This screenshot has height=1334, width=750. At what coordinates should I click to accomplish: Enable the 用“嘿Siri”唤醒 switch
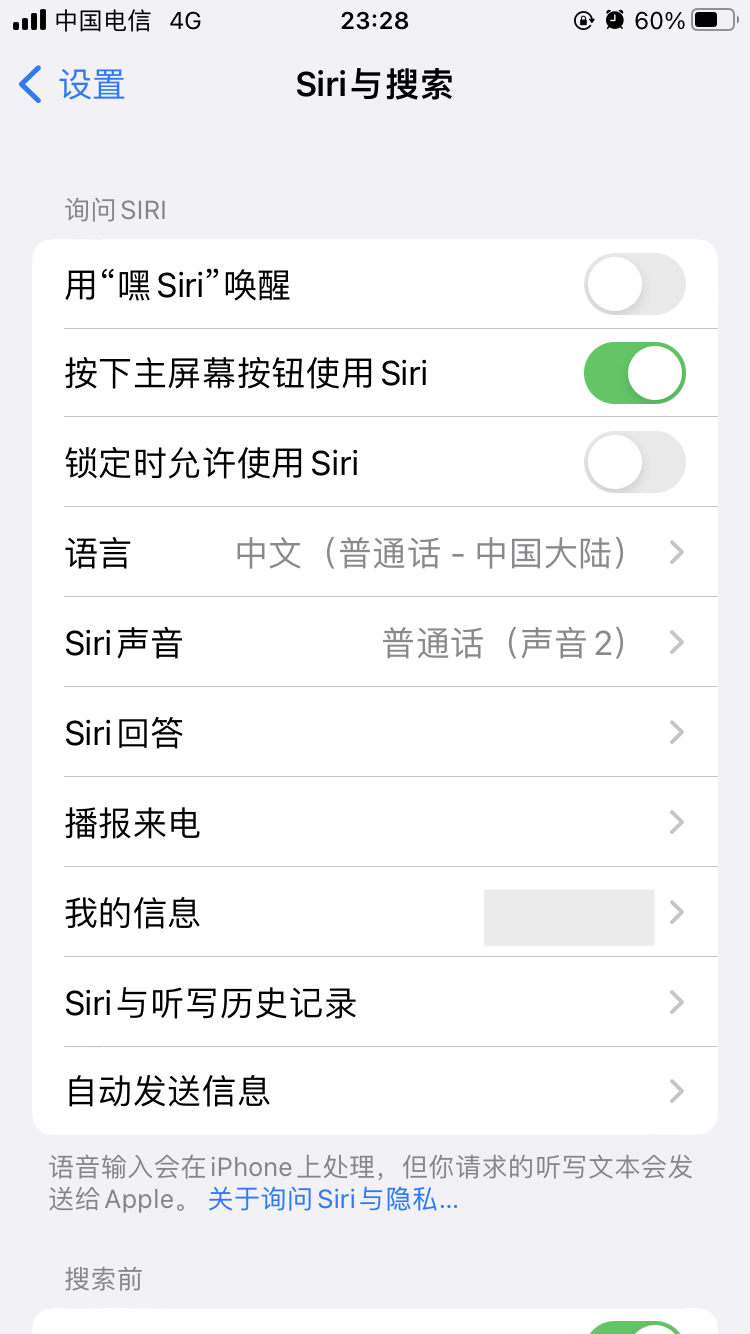pos(634,285)
